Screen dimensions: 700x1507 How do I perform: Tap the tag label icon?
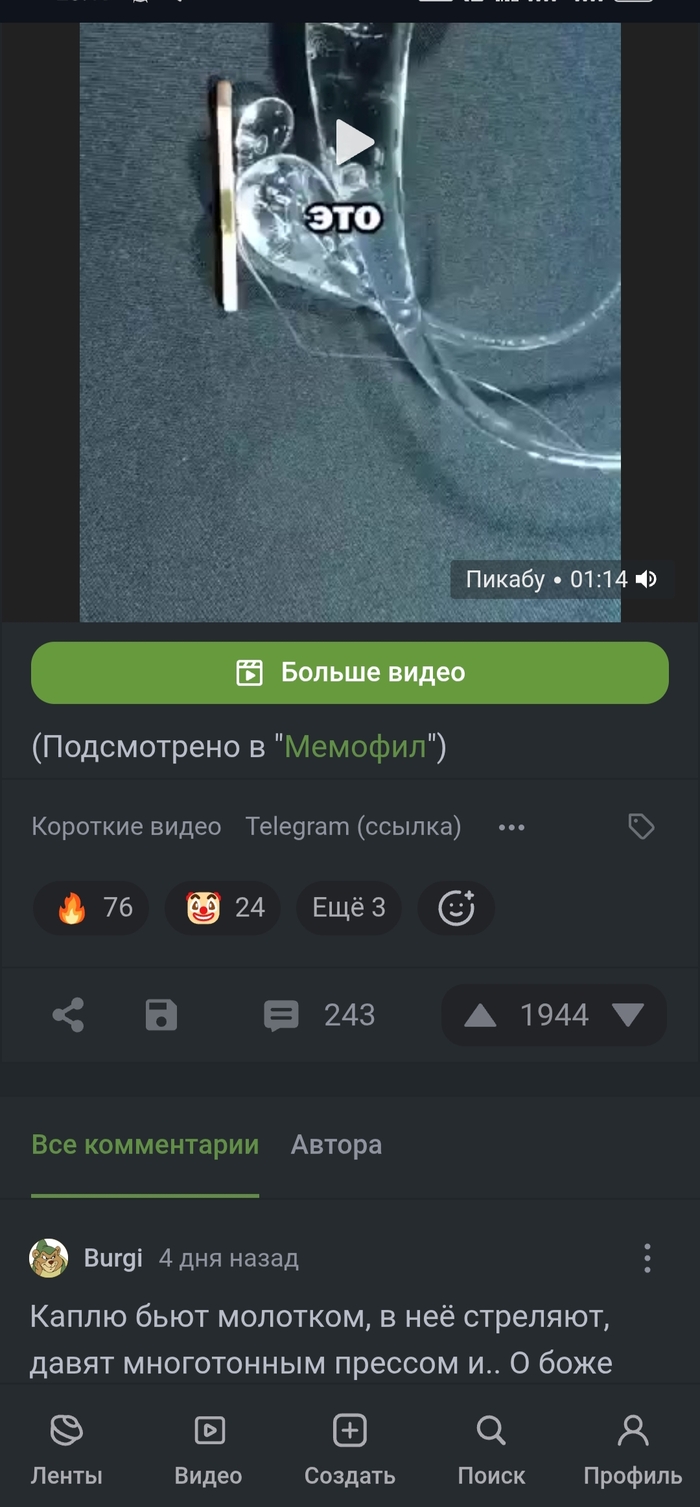[641, 826]
